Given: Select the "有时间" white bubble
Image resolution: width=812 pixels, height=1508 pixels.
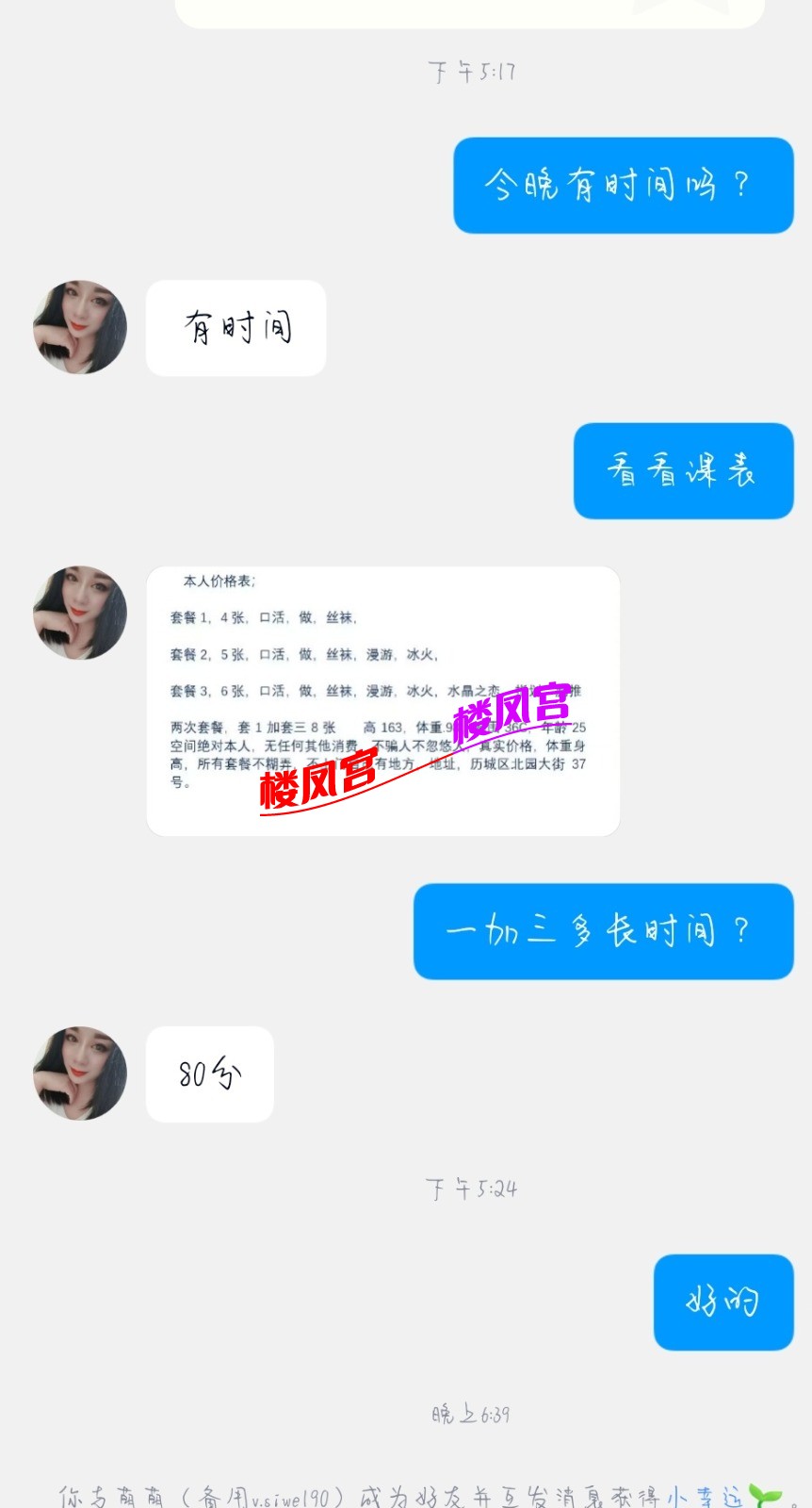Looking at the screenshot, I should click(235, 328).
